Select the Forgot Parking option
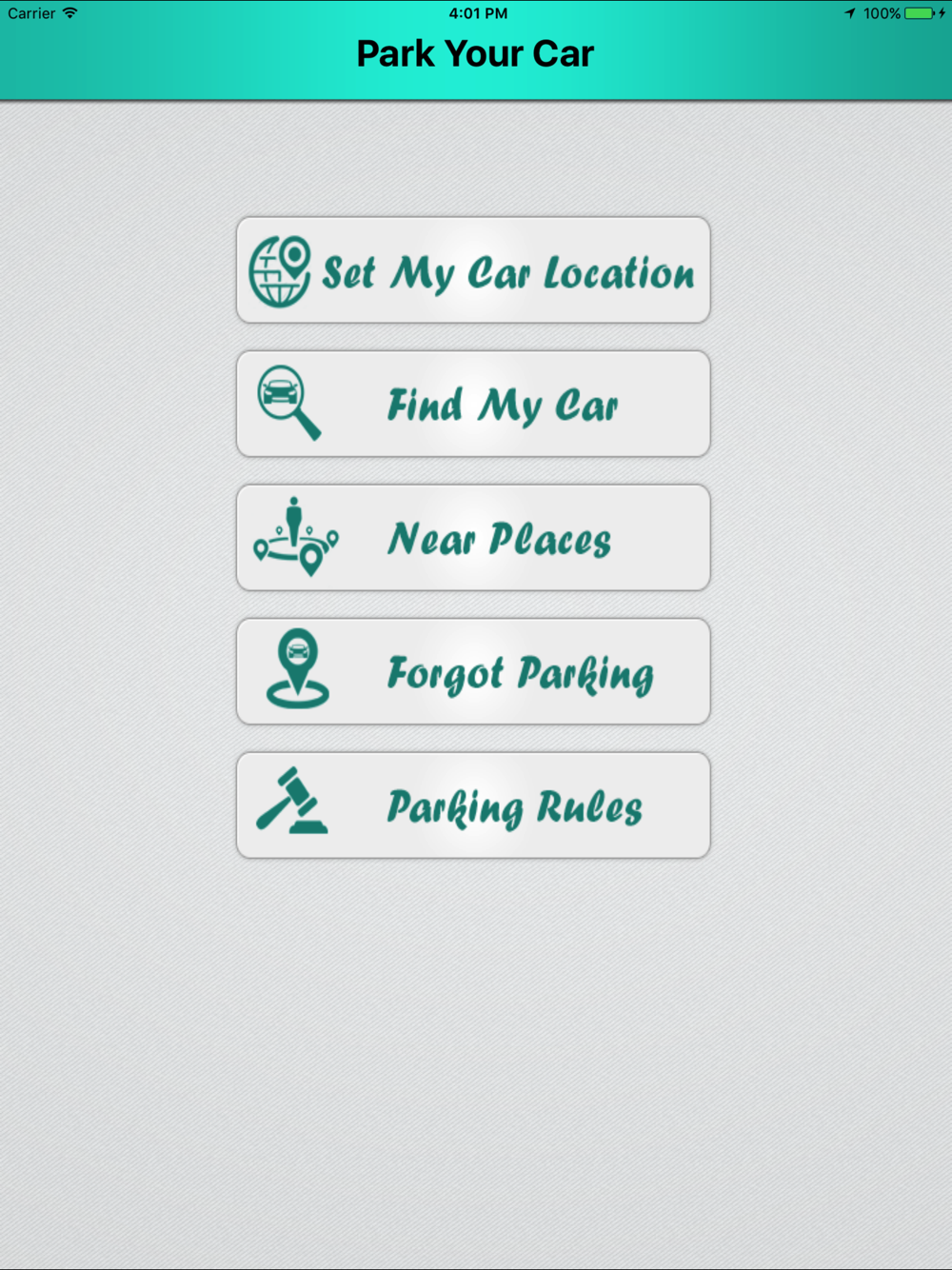This screenshot has height=1270, width=952. click(473, 671)
